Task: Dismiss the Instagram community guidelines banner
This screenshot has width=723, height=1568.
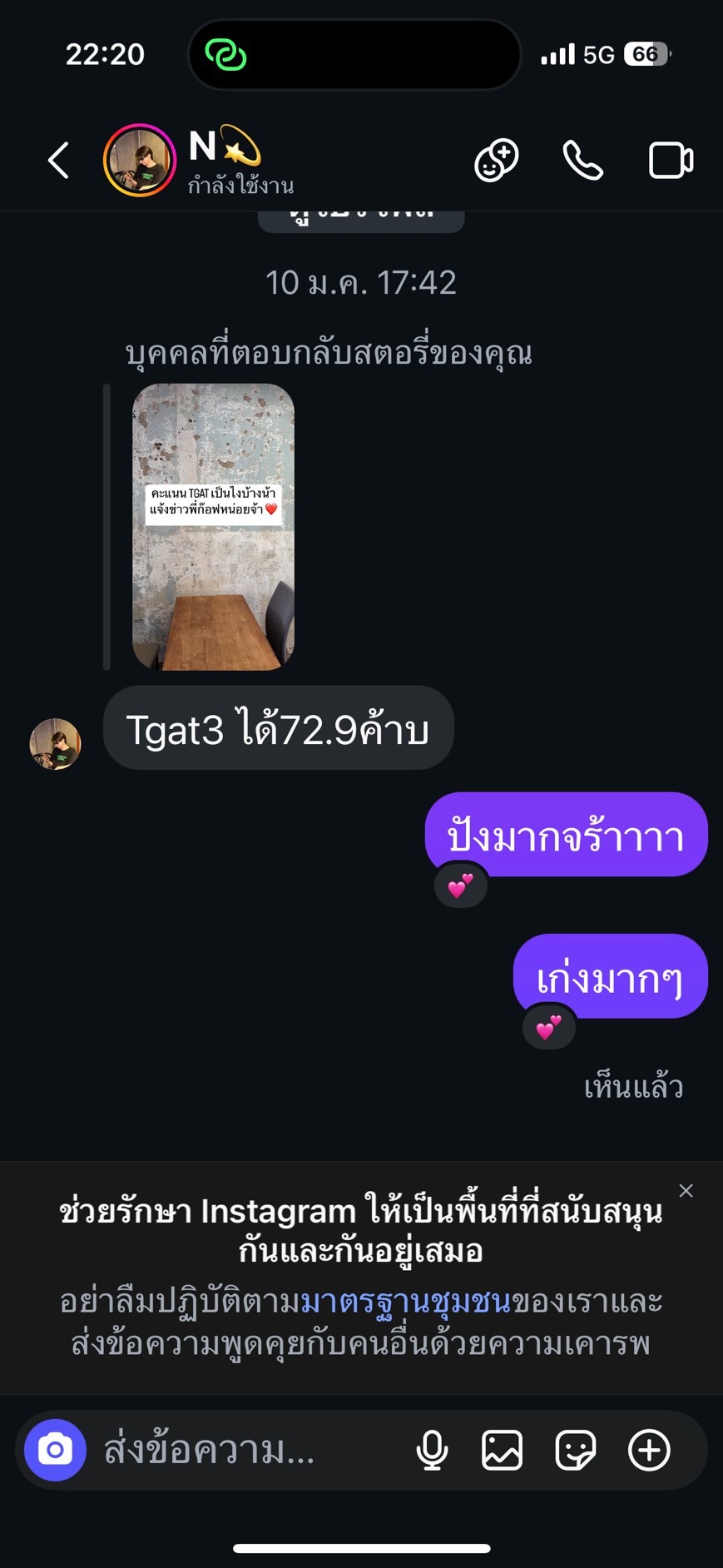Action: coord(686,1190)
